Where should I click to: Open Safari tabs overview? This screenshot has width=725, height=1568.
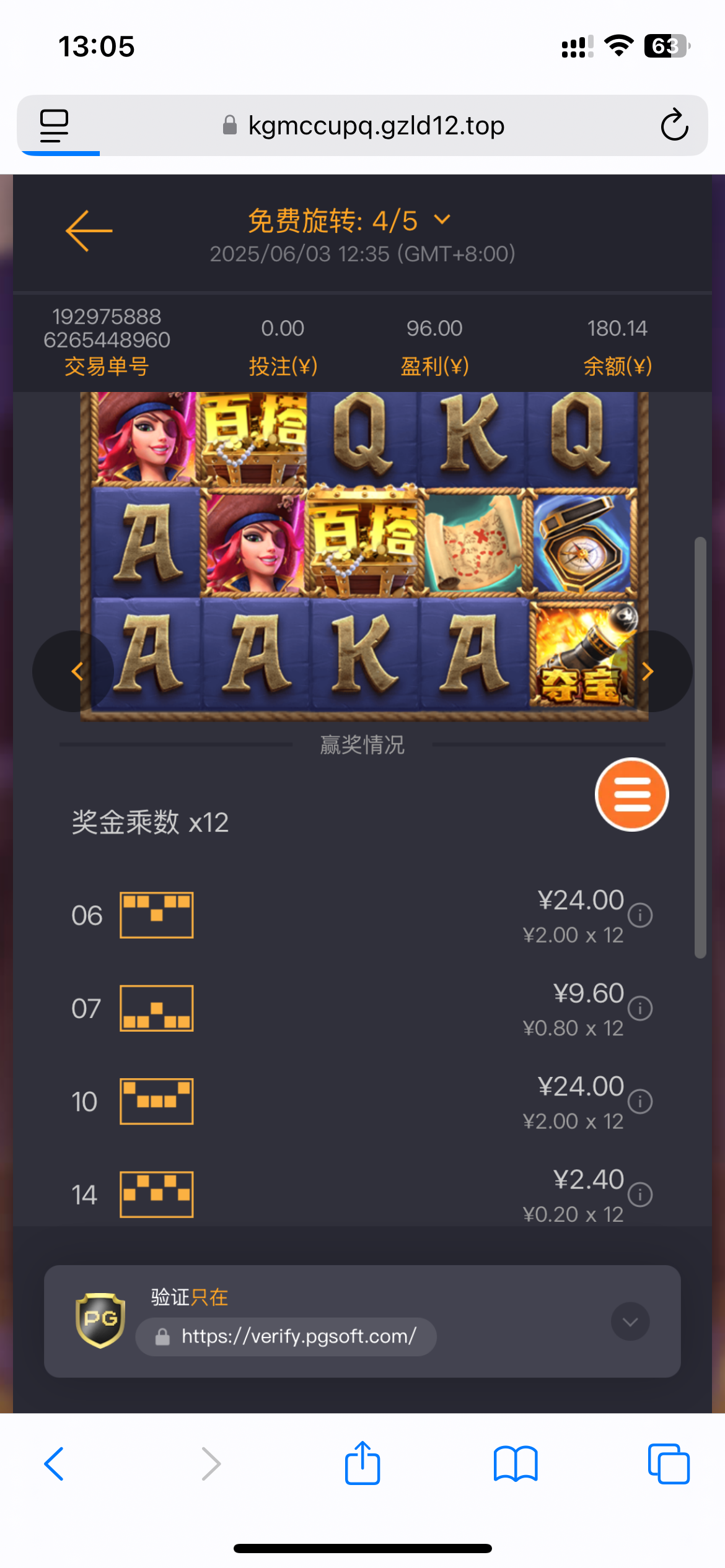[668, 1465]
